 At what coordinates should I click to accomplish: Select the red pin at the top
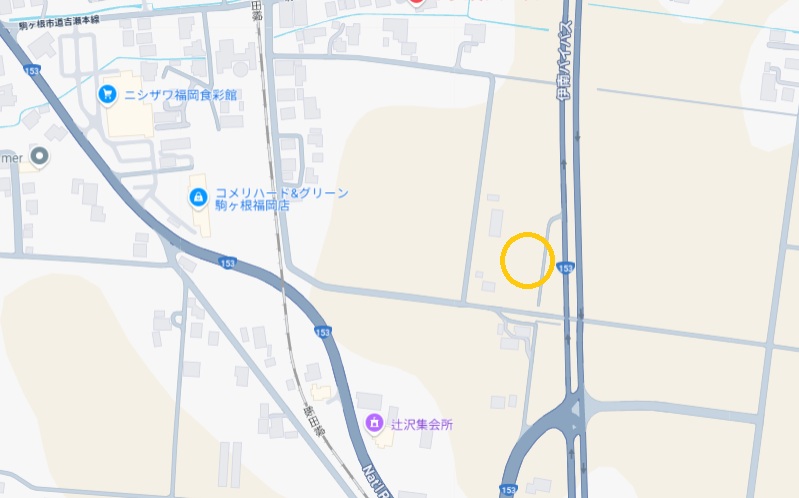(x=417, y=3)
